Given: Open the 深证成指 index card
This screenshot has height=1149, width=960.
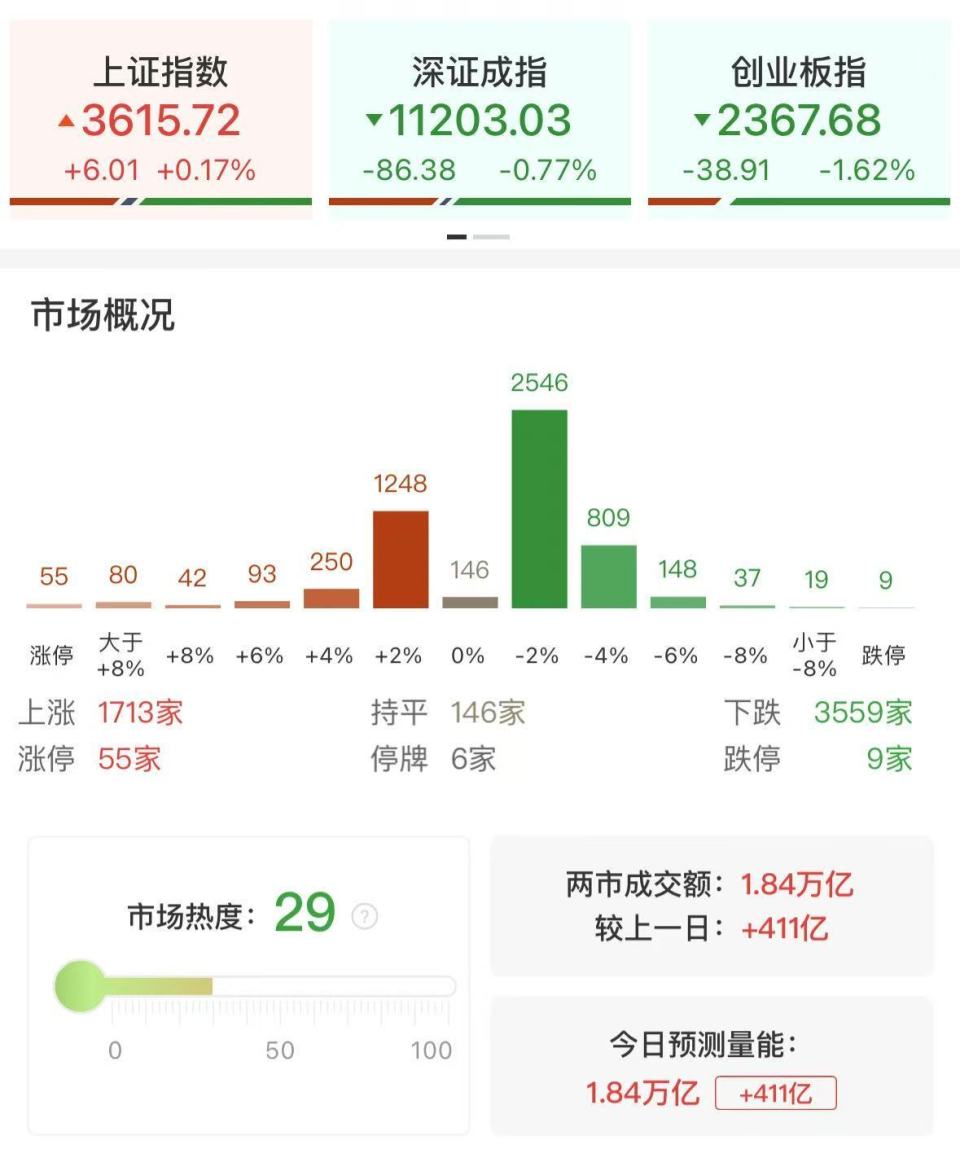Looking at the screenshot, I should 480,110.
